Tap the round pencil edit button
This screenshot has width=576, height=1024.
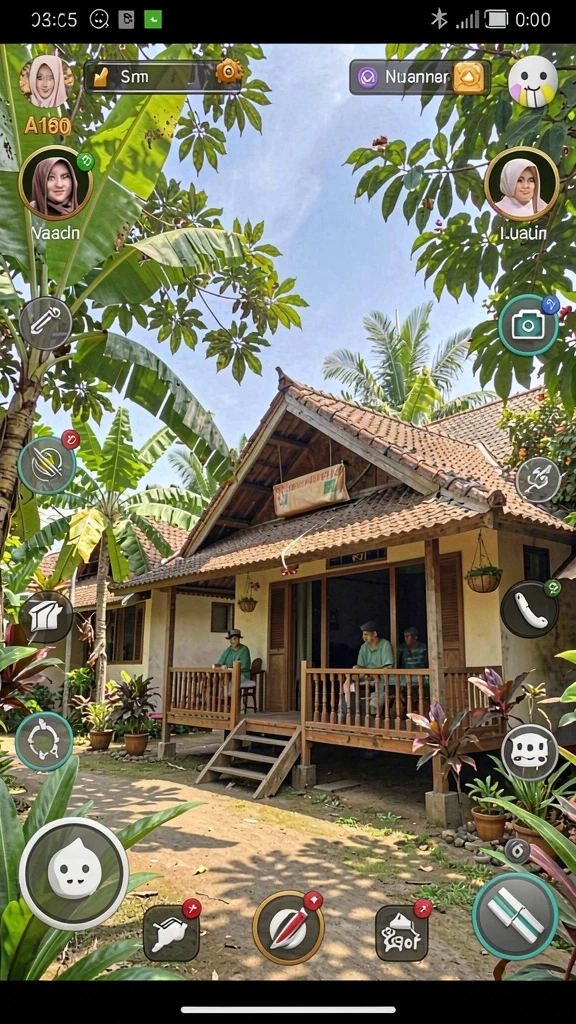tap(46, 324)
